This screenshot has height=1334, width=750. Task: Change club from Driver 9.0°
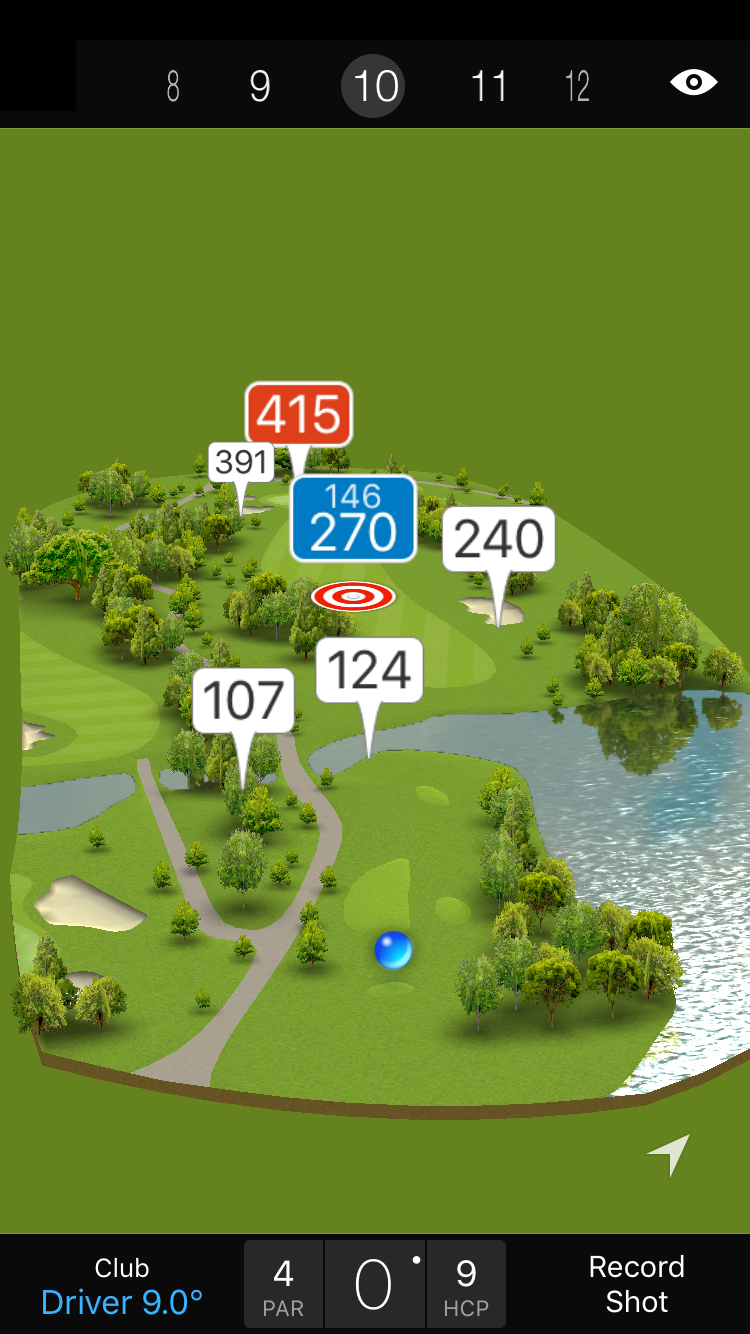point(122,1286)
